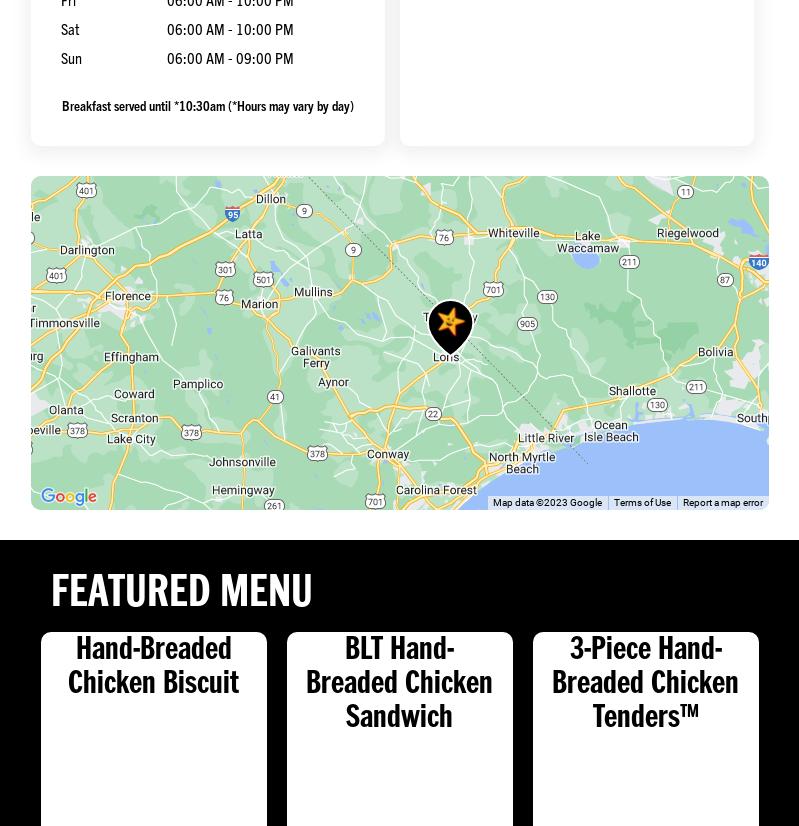Open Terms of Use map link

[x=642, y=503]
